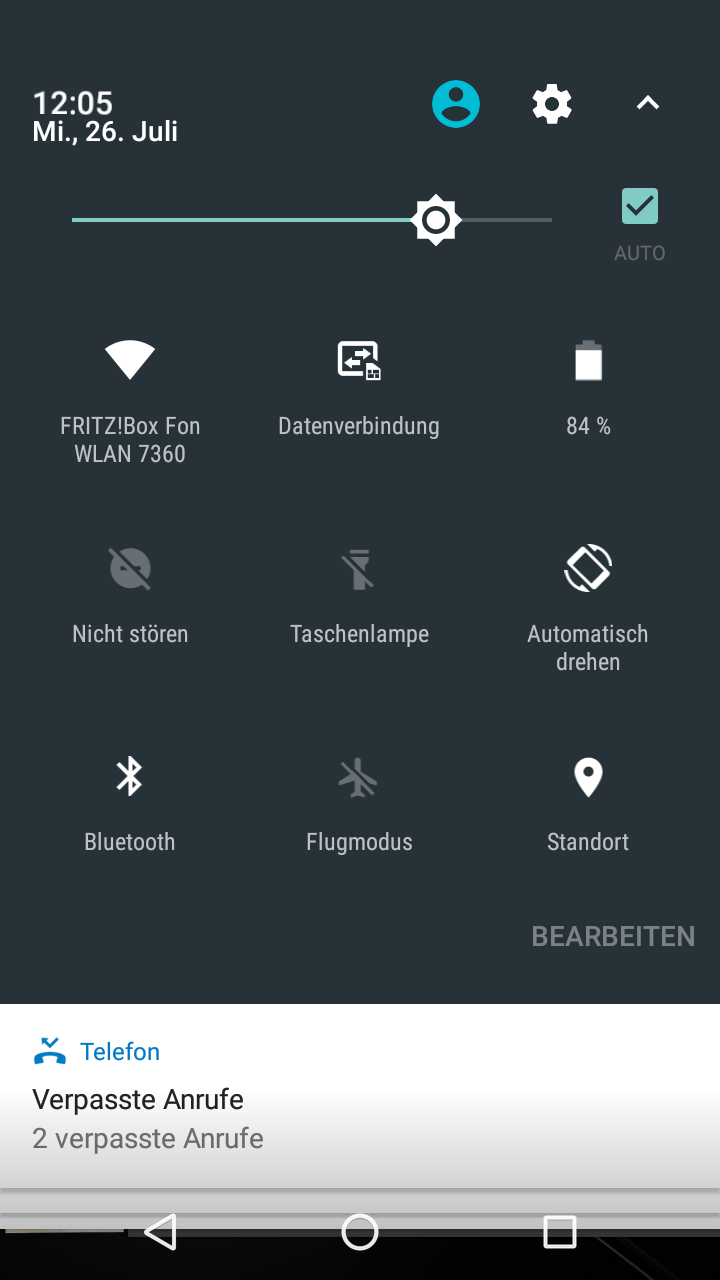
Task: Turn on the Taschenlampe
Action: point(359,570)
